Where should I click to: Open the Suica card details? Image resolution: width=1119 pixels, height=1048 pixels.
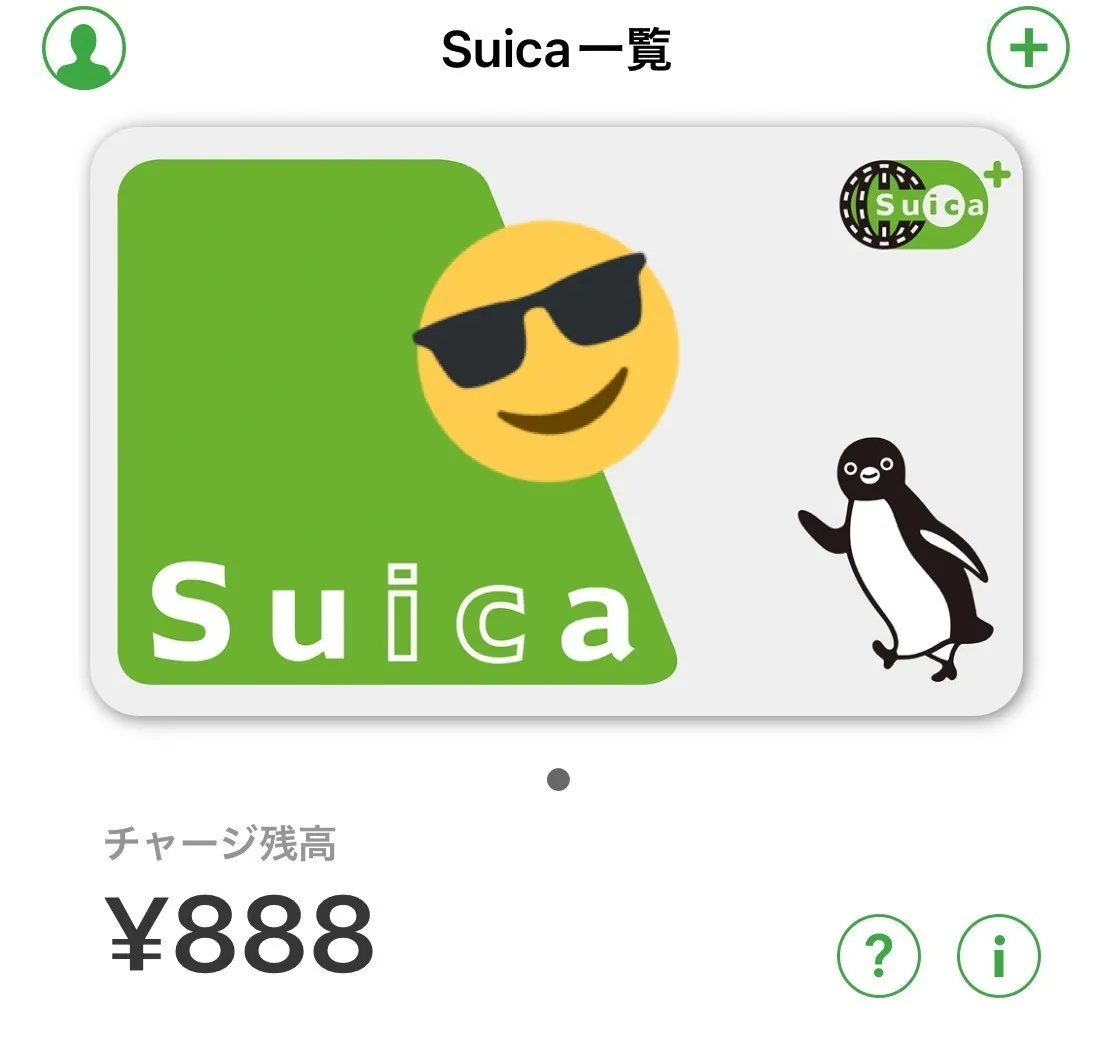click(556, 420)
